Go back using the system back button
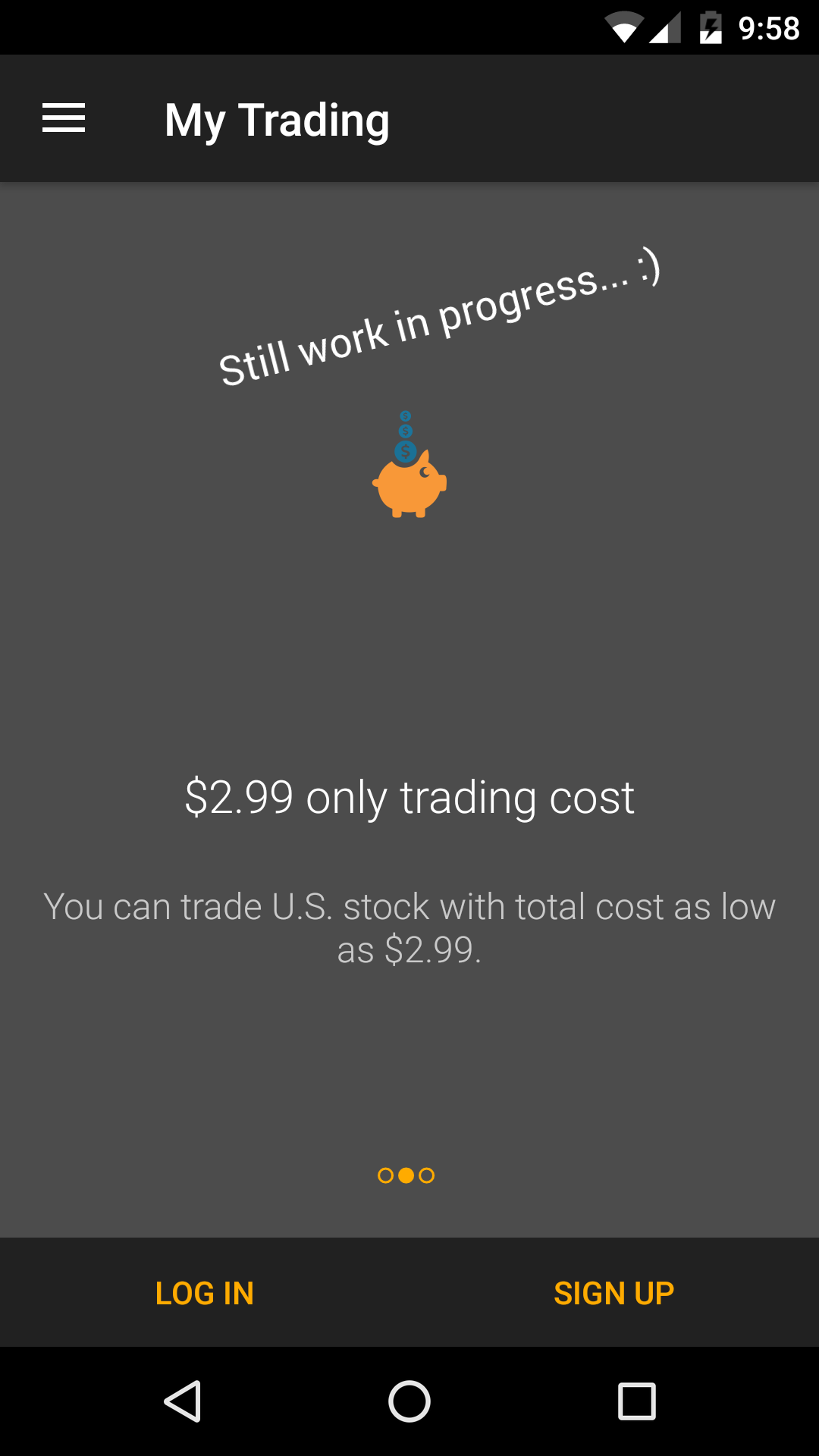 [x=183, y=1401]
